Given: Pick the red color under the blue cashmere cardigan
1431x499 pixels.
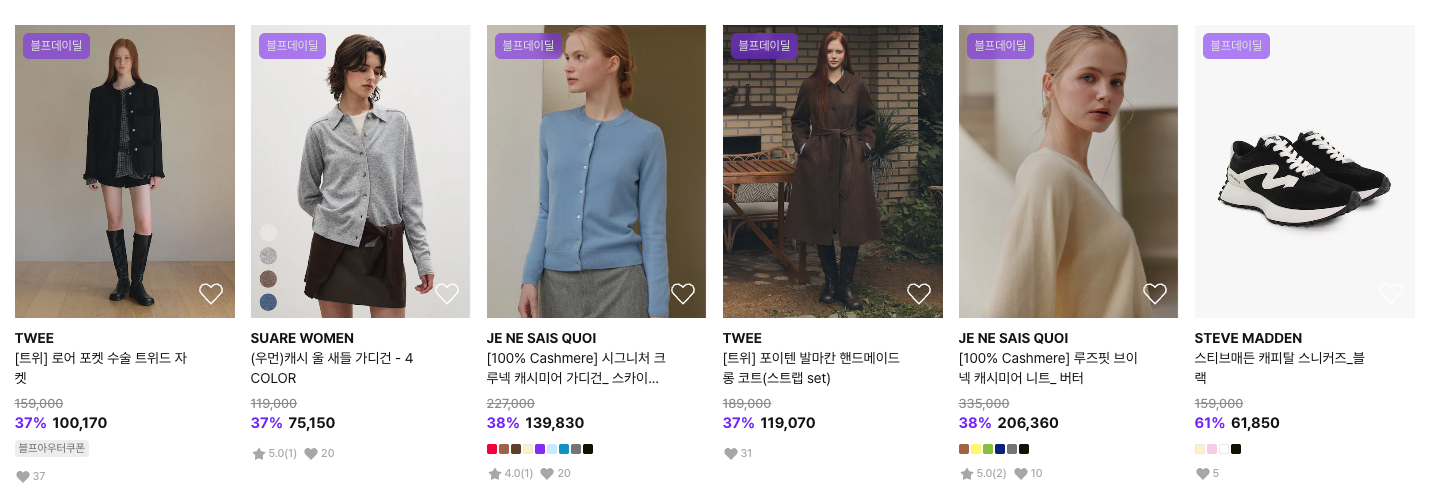Looking at the screenshot, I should [x=492, y=449].
